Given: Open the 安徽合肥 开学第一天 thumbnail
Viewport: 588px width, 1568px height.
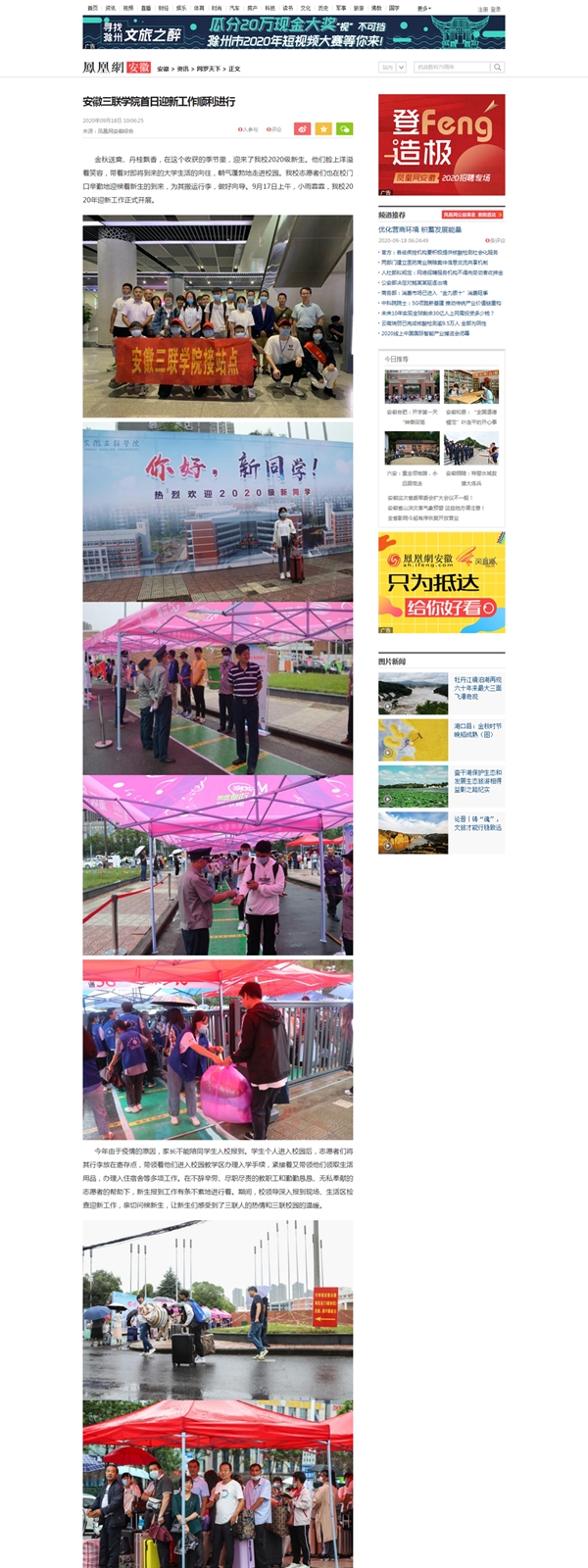Looking at the screenshot, I should (x=412, y=387).
